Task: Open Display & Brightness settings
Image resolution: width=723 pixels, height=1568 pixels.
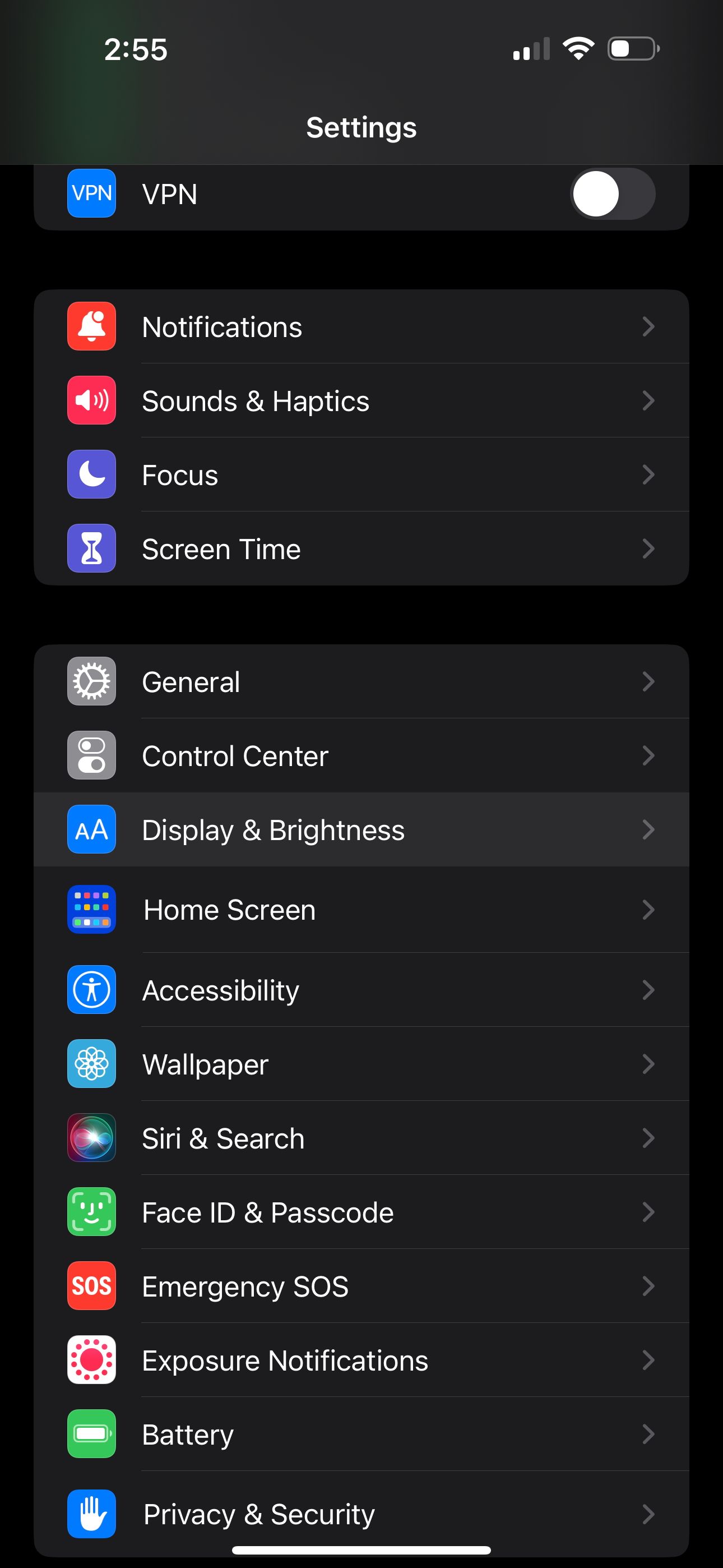Action: point(361,829)
